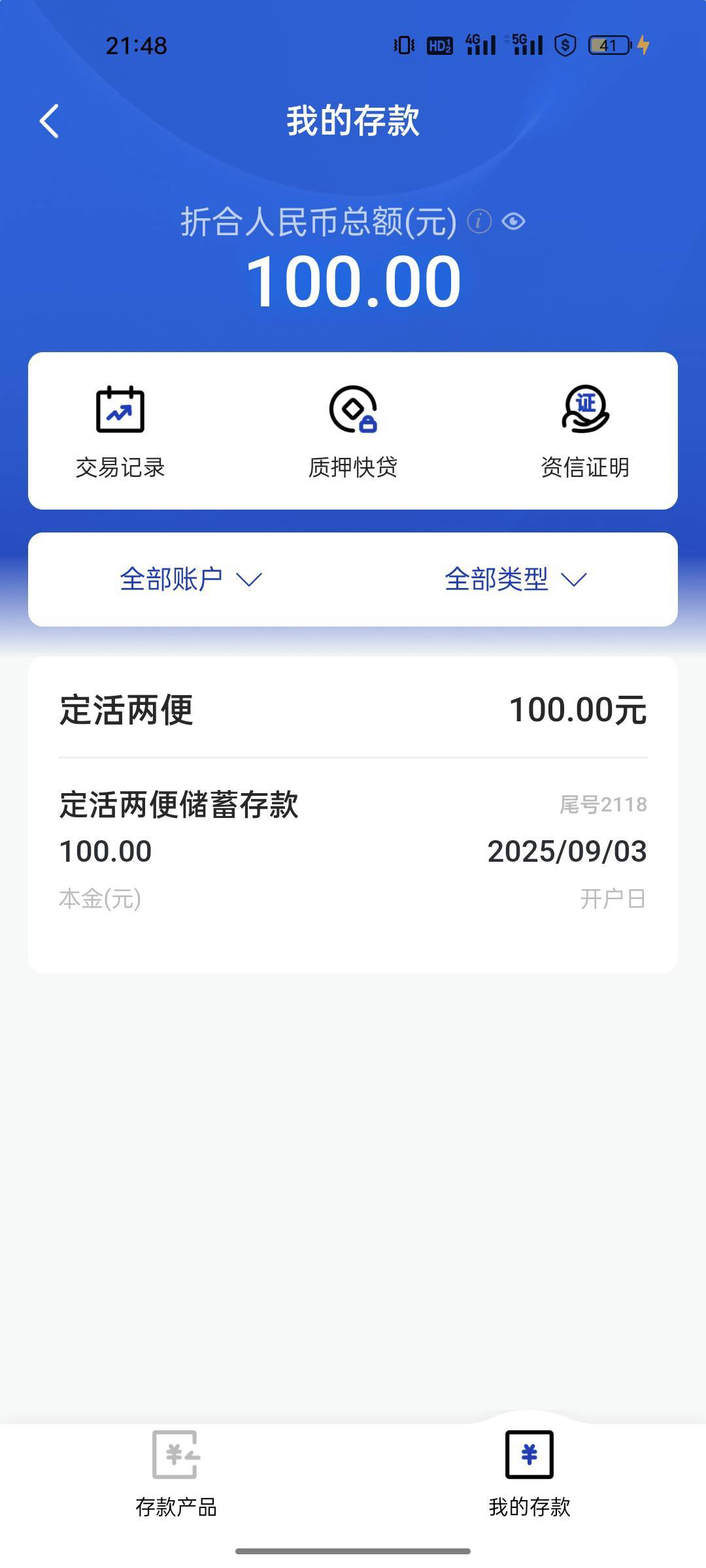Expand the 全部类型 dropdown
The width and height of the screenshot is (706, 1568).
(x=516, y=580)
